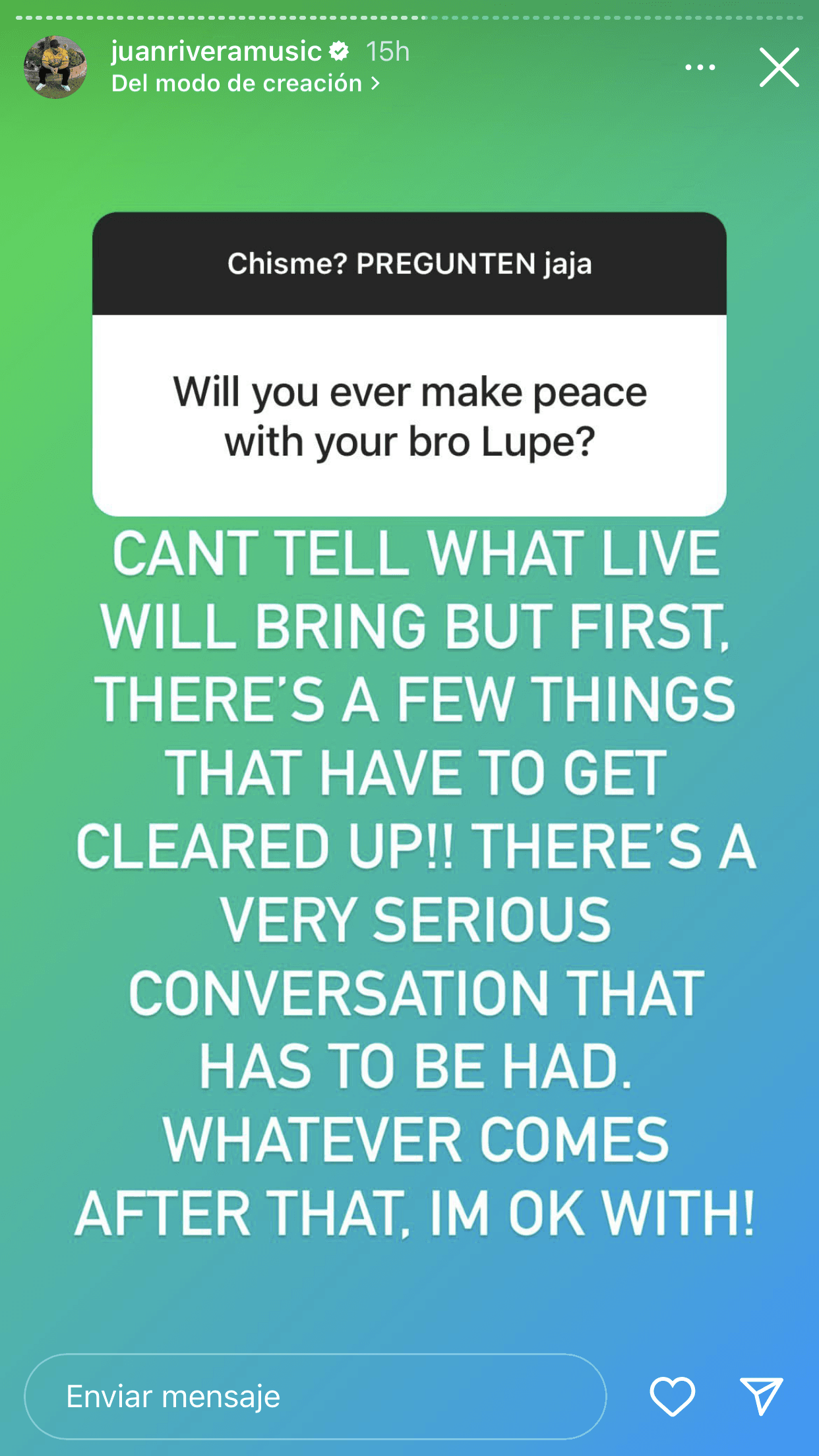The width and height of the screenshot is (819, 1456).
Task: Tap the juanriveramusic username
Action: click(216, 51)
